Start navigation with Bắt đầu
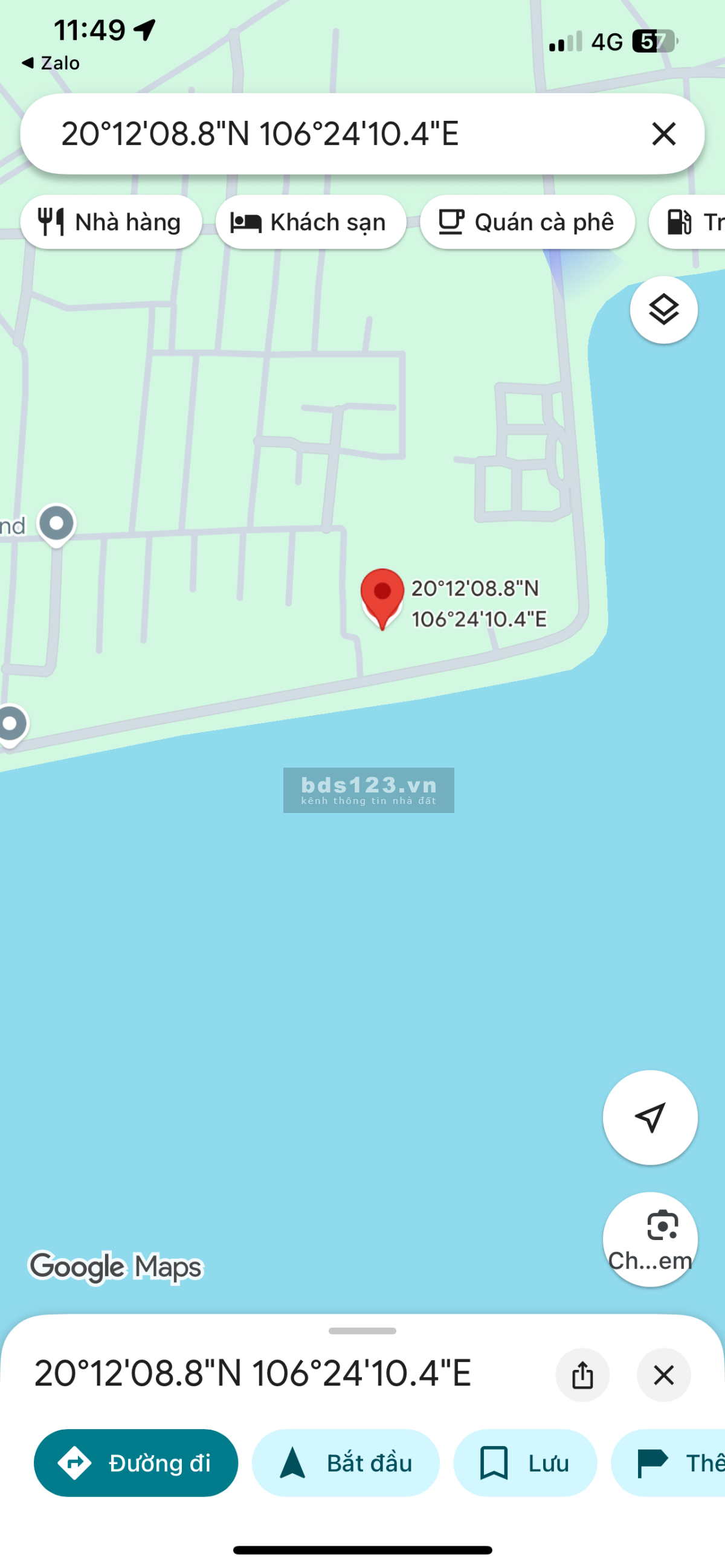 pos(345,1463)
